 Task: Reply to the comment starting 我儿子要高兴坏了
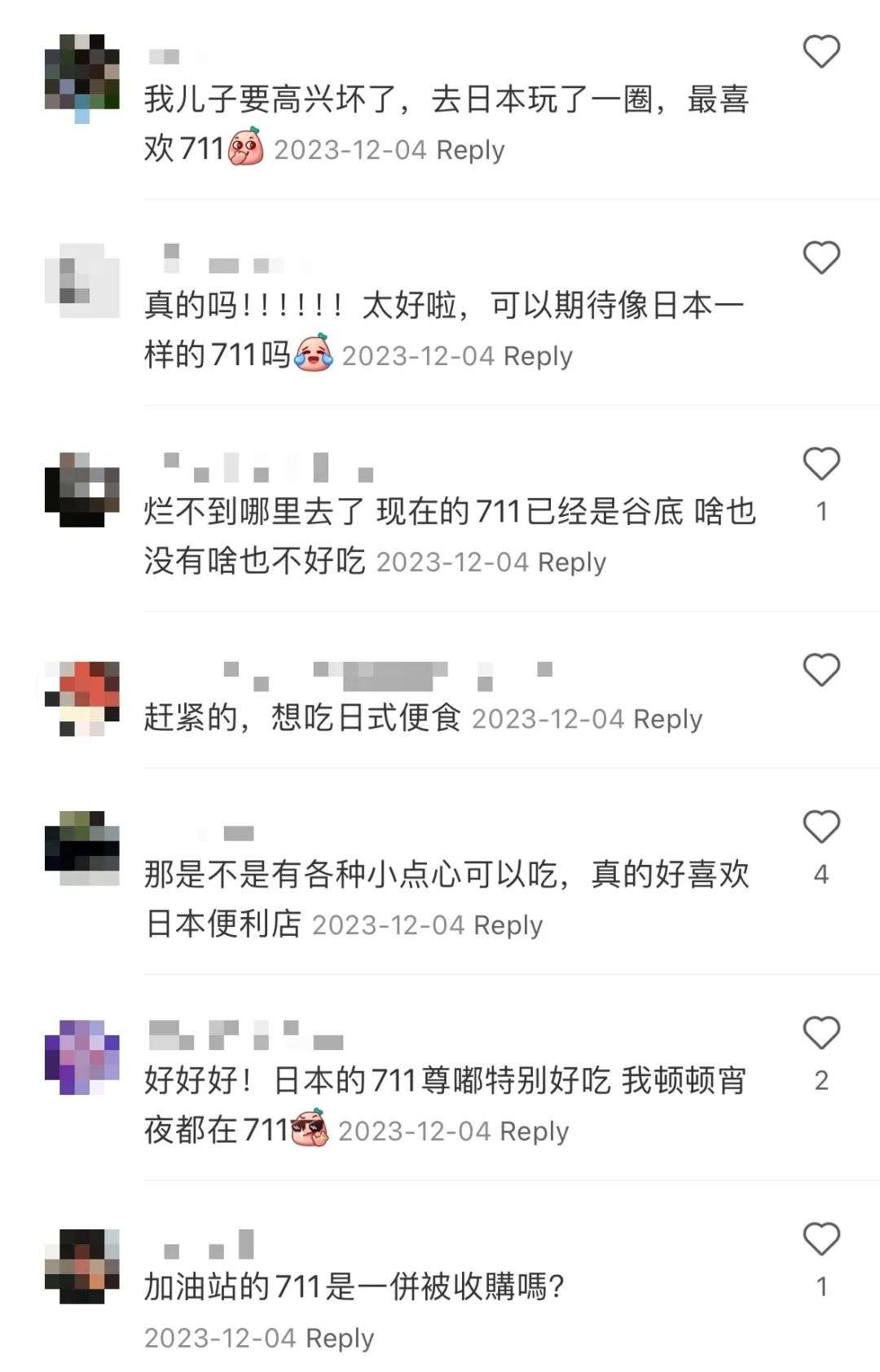click(470, 150)
